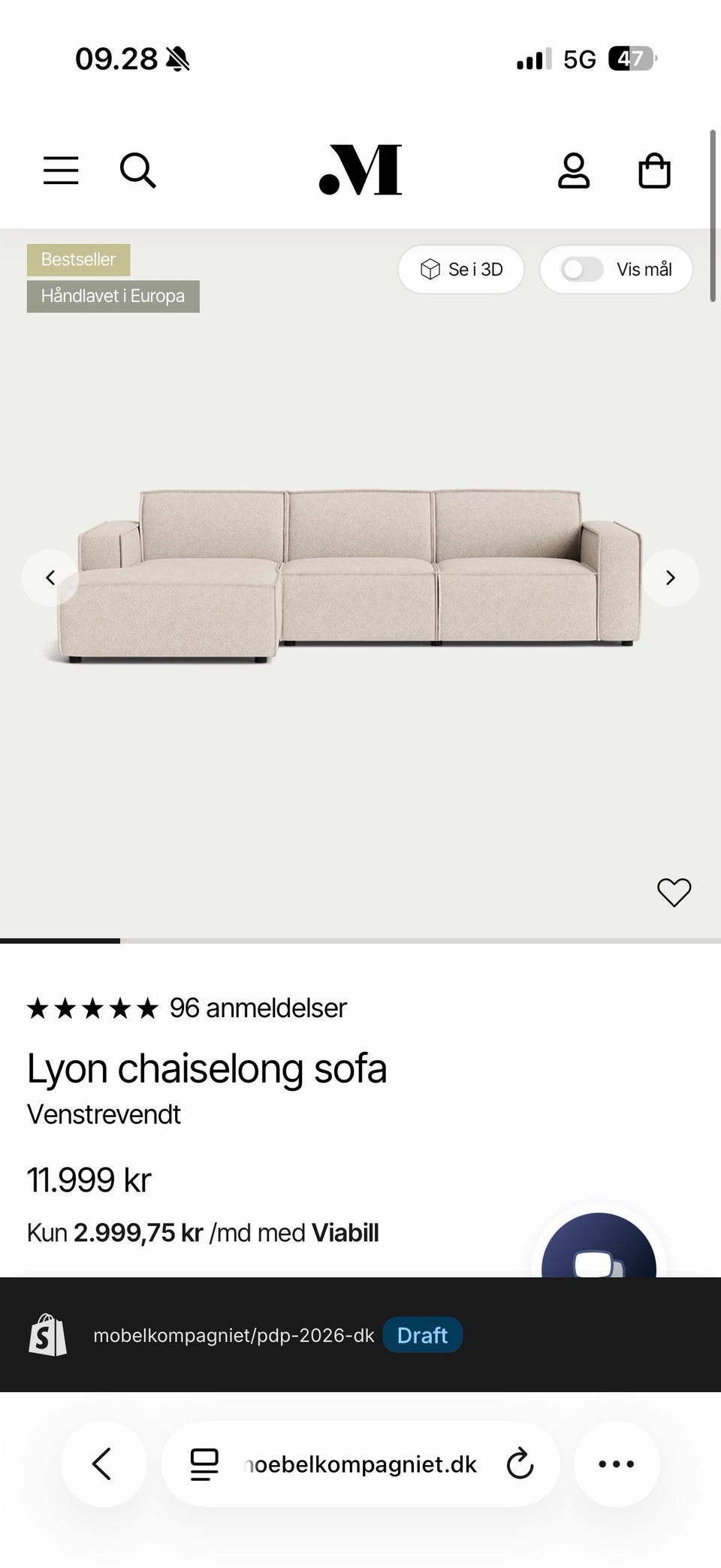Show the next product image

click(671, 578)
